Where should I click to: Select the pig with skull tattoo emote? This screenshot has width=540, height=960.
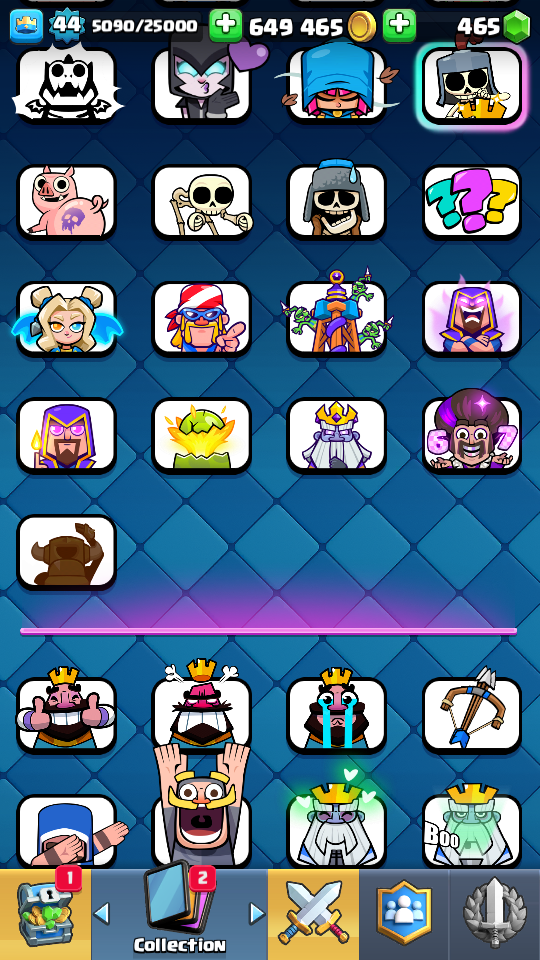[66, 201]
